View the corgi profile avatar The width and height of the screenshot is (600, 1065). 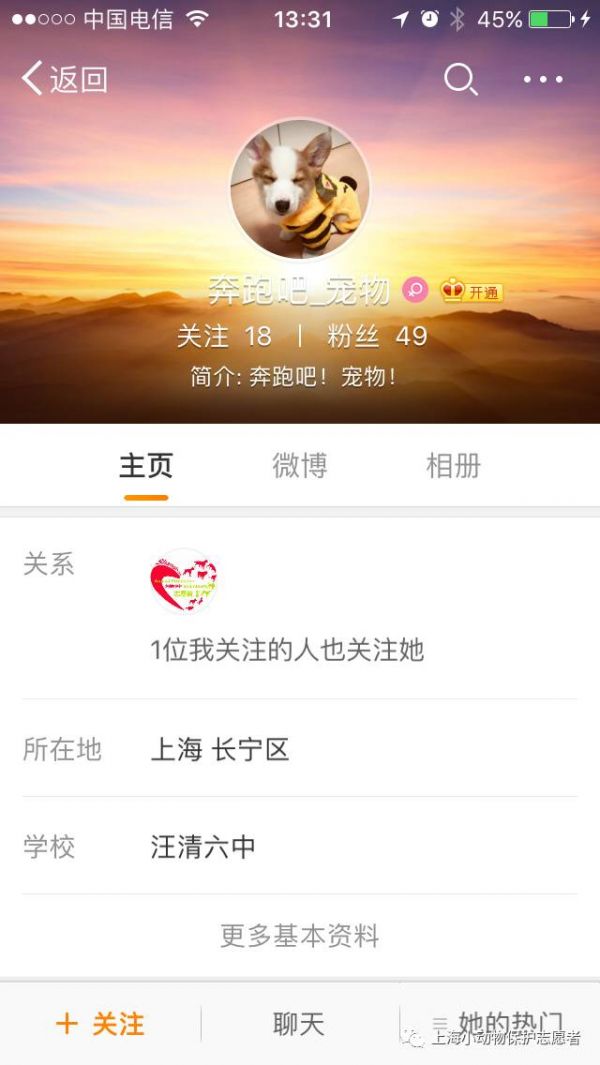(x=300, y=189)
